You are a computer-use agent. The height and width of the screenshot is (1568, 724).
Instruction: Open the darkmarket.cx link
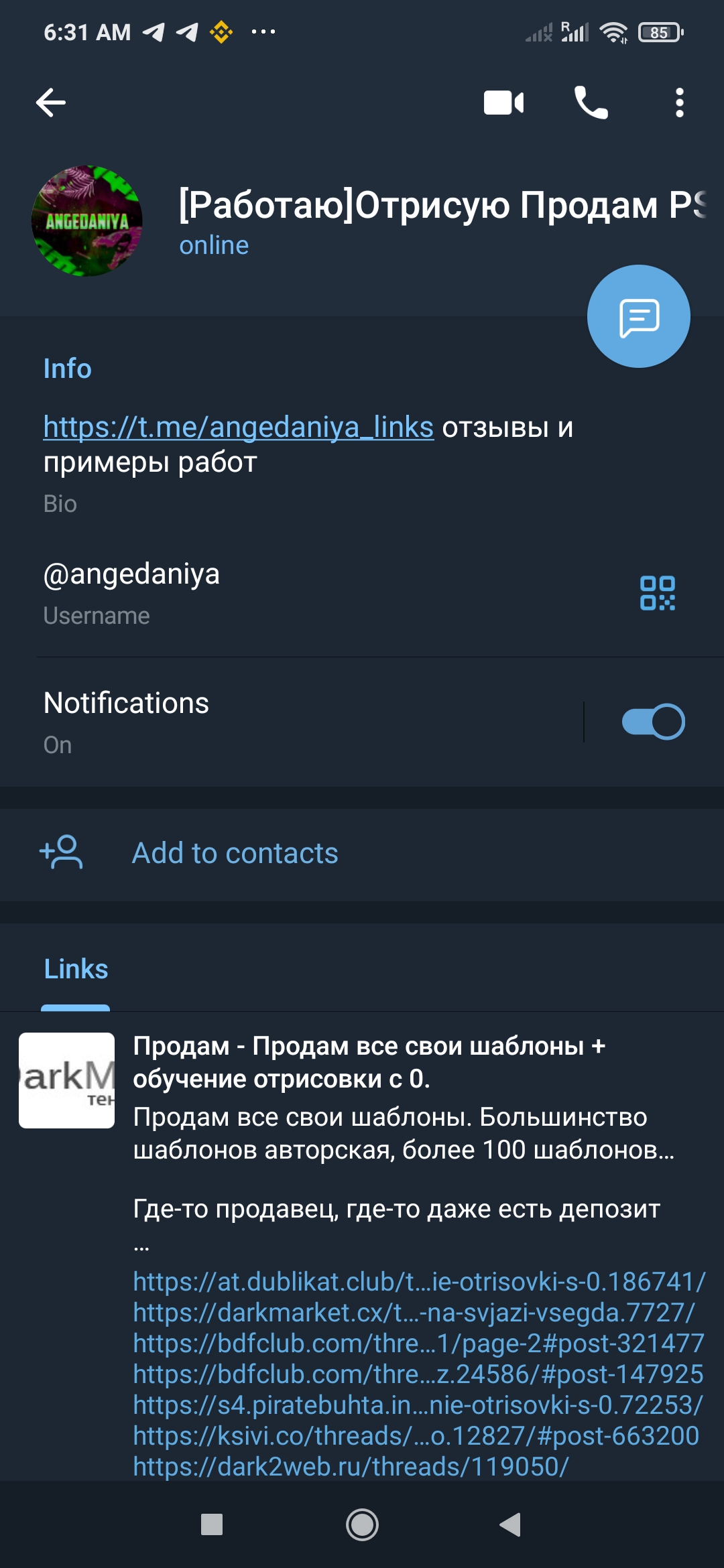pos(414,1312)
